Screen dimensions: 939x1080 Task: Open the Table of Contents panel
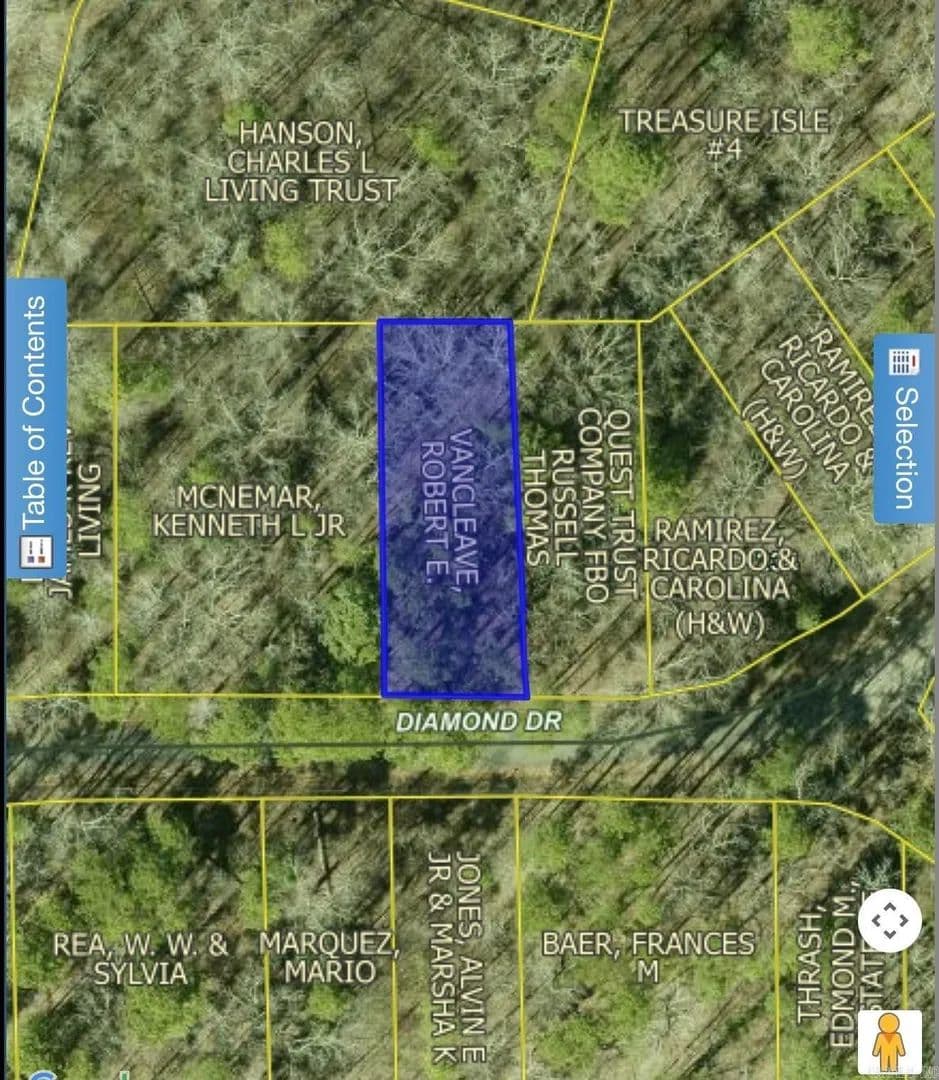coord(36,428)
